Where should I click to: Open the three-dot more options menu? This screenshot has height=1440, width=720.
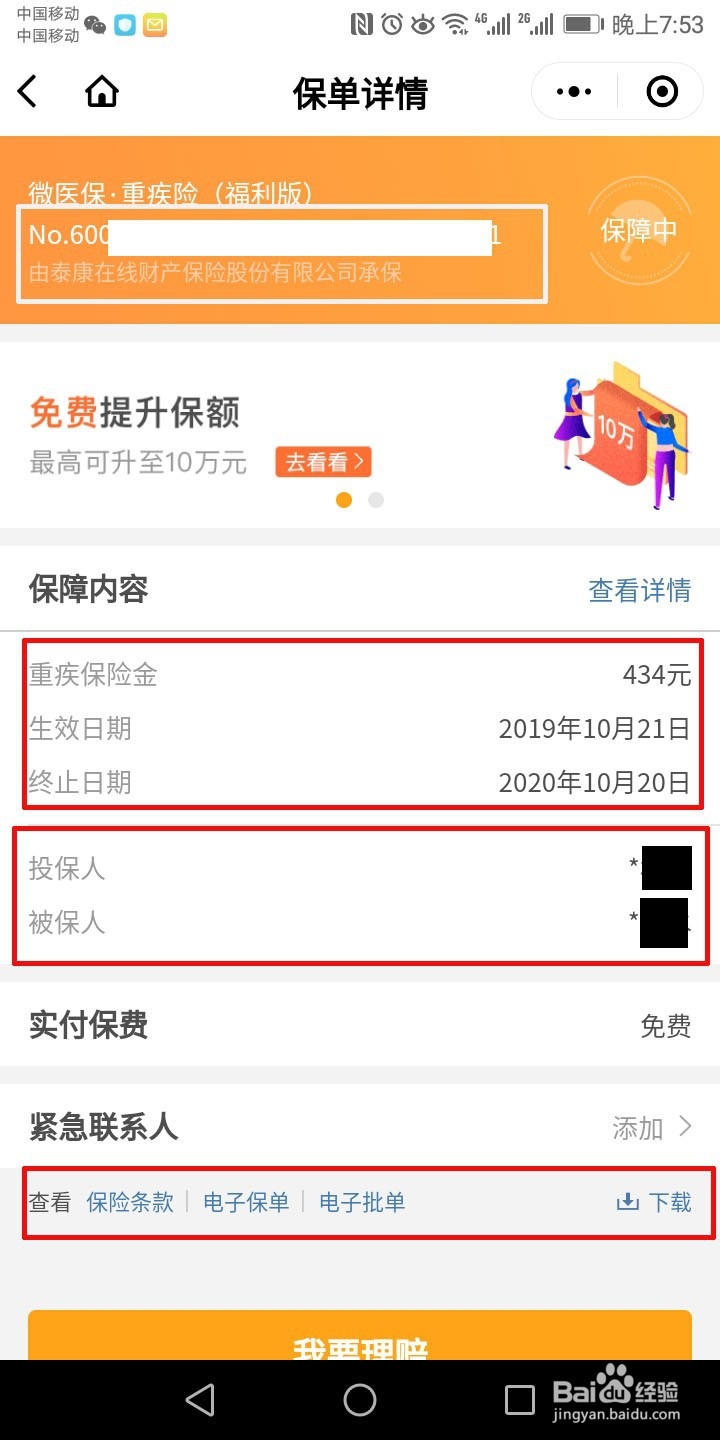573,91
